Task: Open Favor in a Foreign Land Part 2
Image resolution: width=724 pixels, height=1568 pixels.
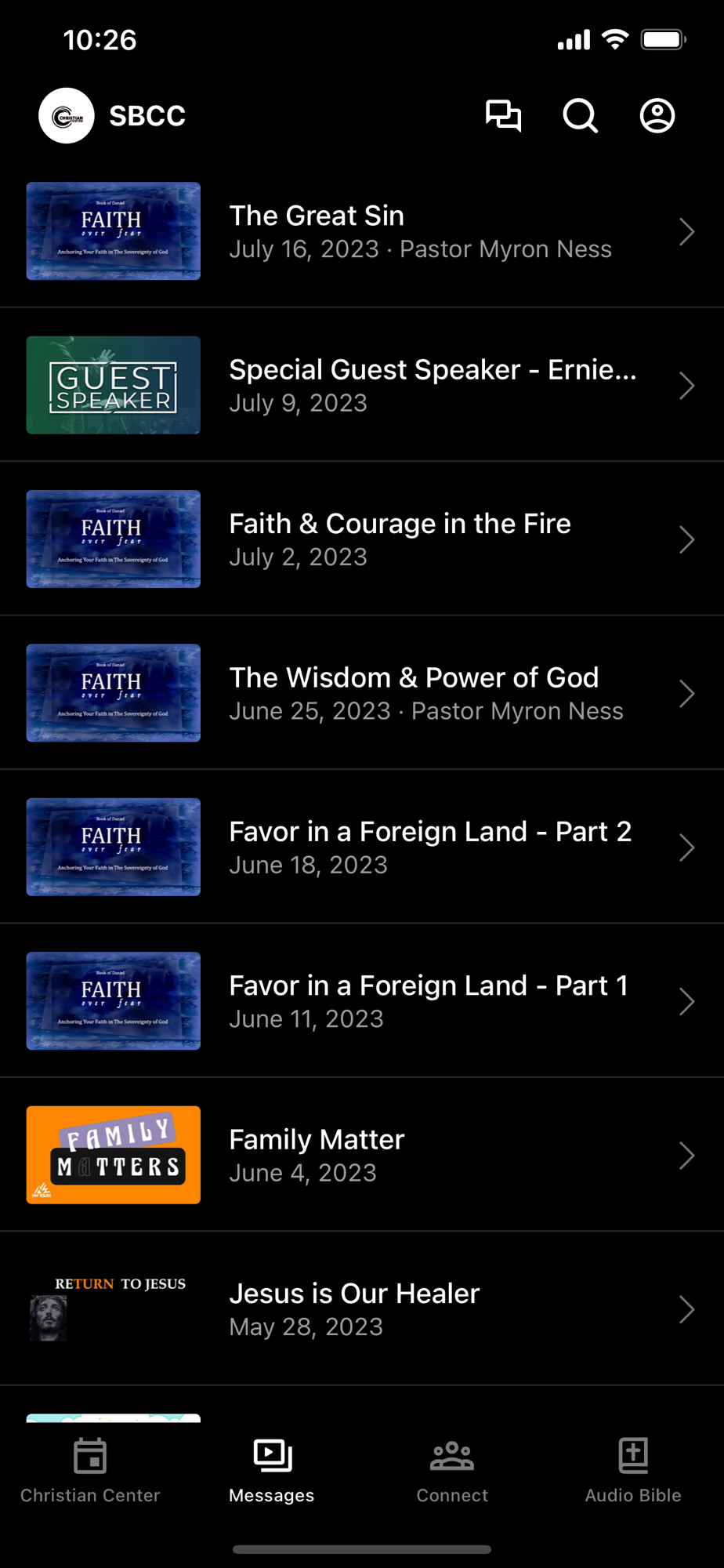Action: 362,847
